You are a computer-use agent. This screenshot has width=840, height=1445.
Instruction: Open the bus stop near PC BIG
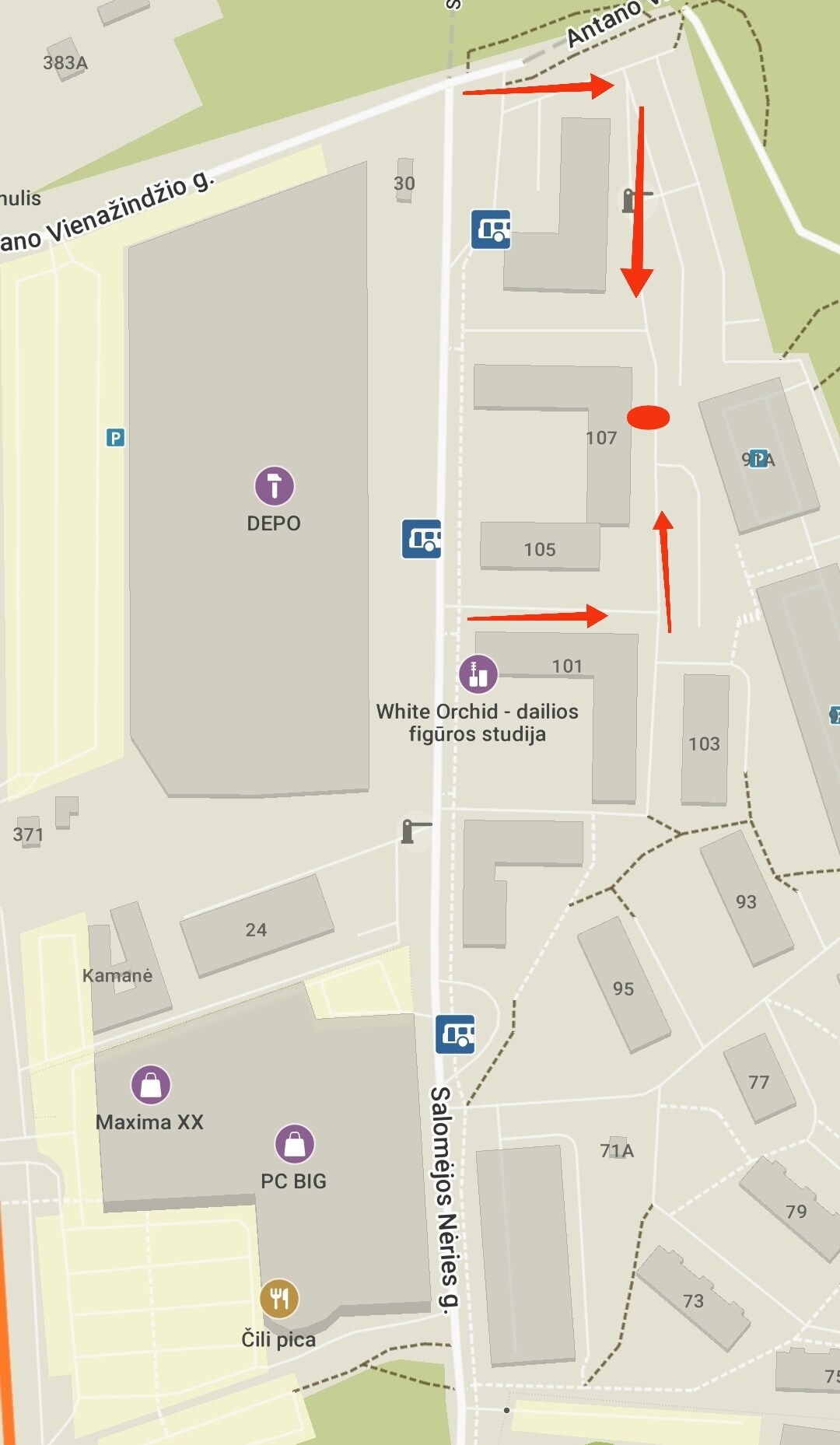[x=456, y=1034]
